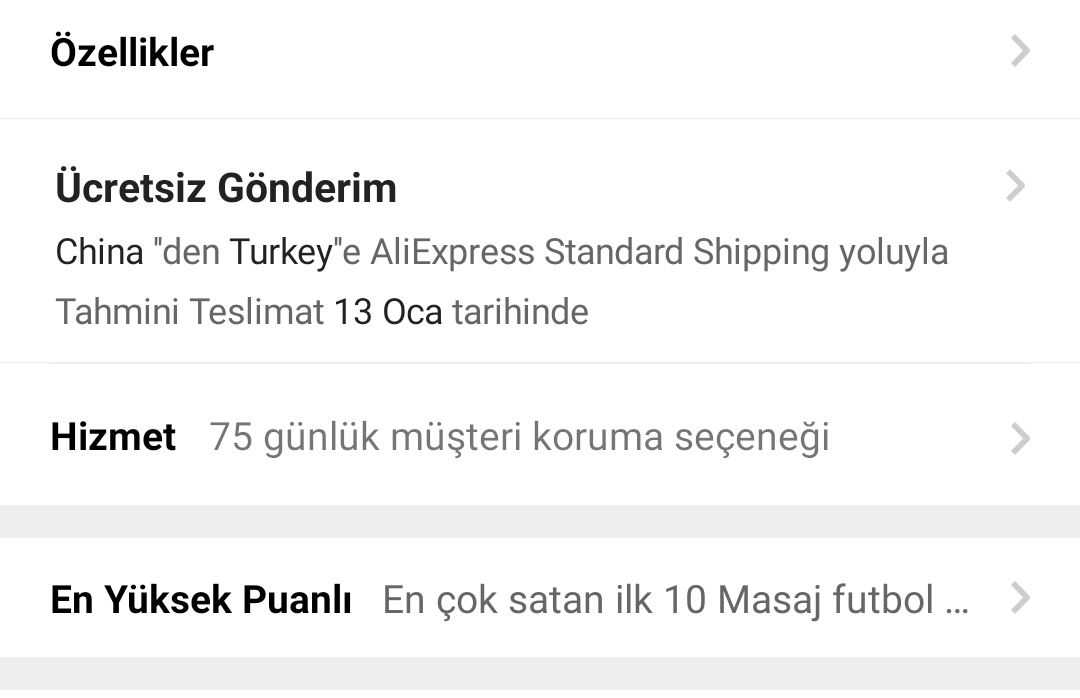
Task: Open Hizmet 75 günlük müşteri koruma
Action: point(540,438)
